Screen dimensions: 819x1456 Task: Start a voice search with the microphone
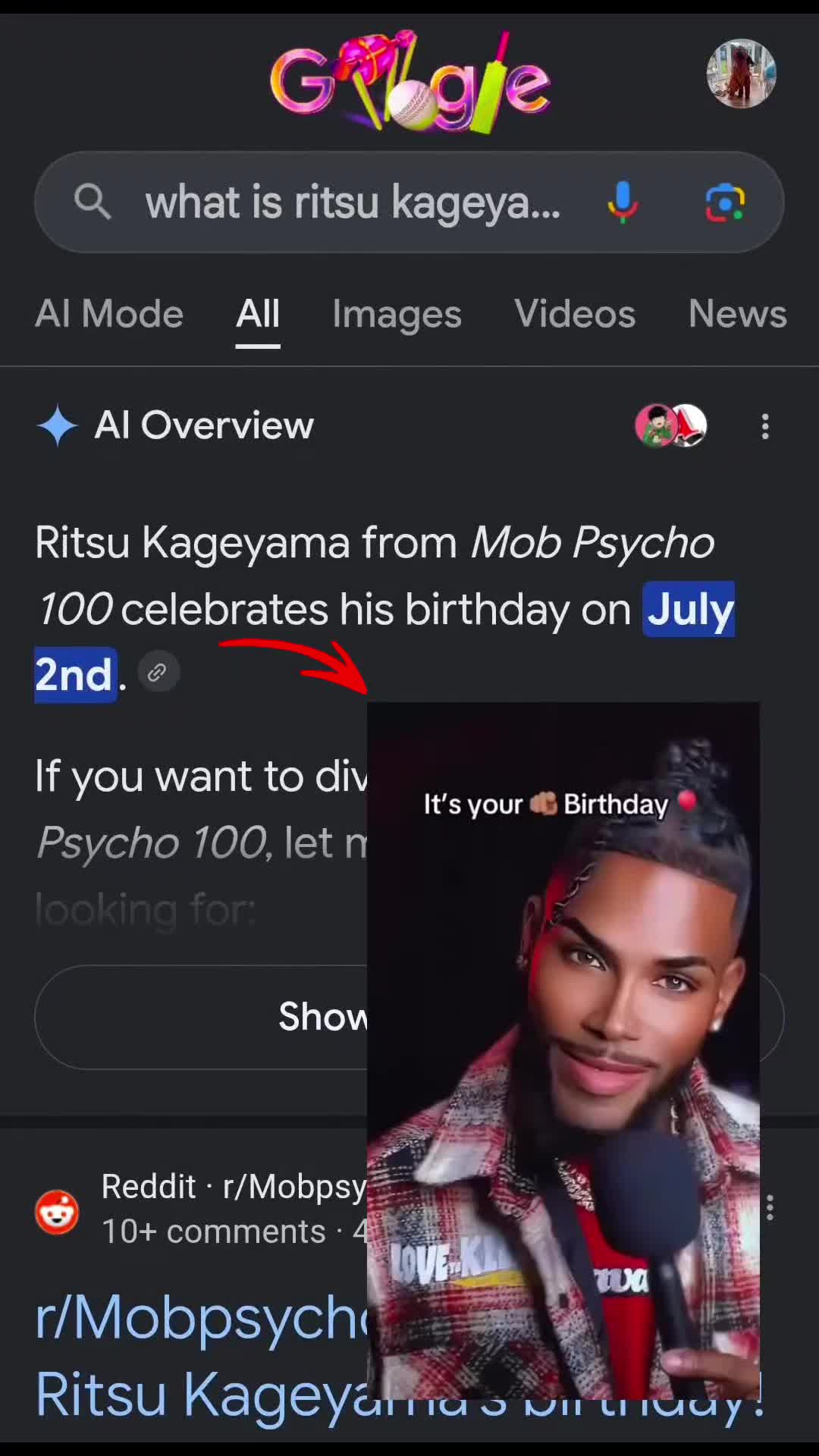(x=623, y=202)
